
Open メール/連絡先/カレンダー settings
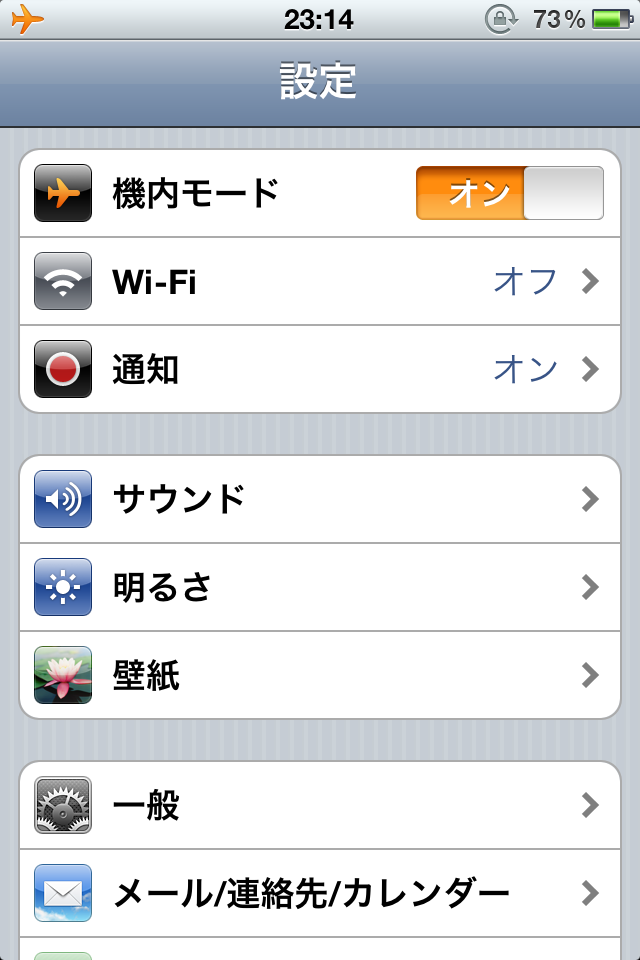tap(320, 892)
